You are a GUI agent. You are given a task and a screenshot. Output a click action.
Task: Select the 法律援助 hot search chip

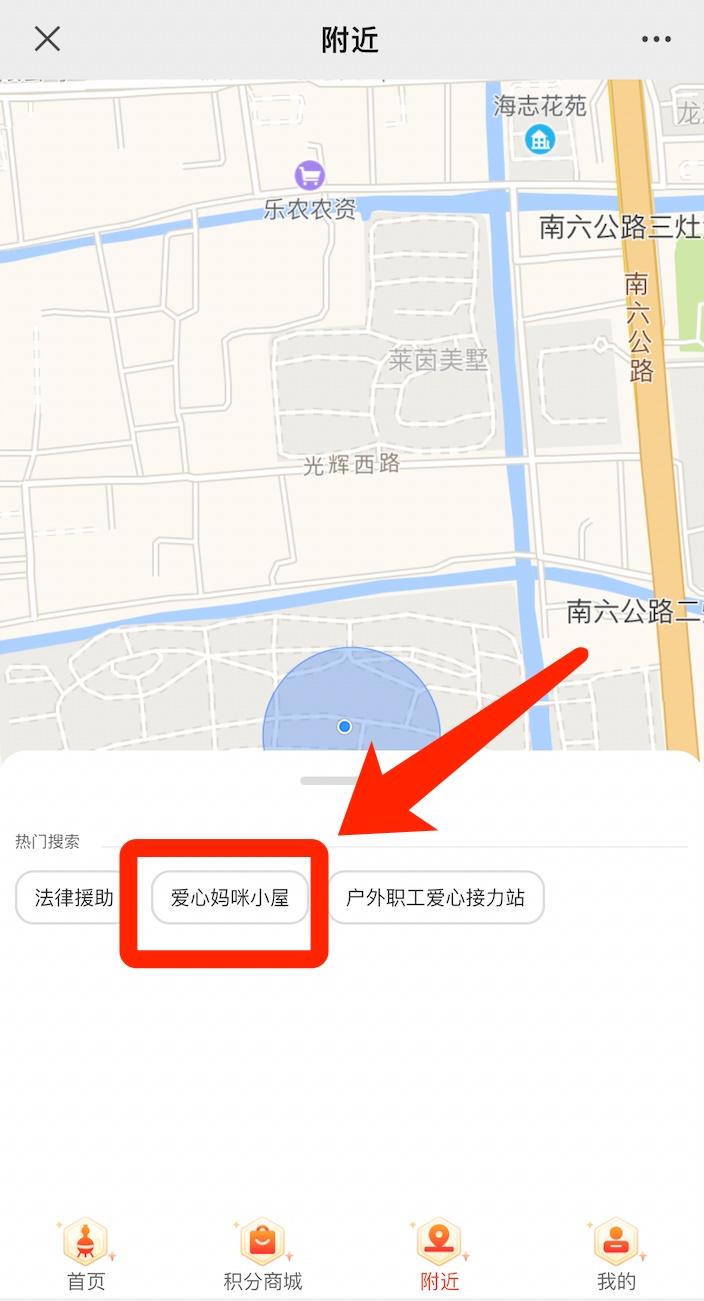[74, 897]
